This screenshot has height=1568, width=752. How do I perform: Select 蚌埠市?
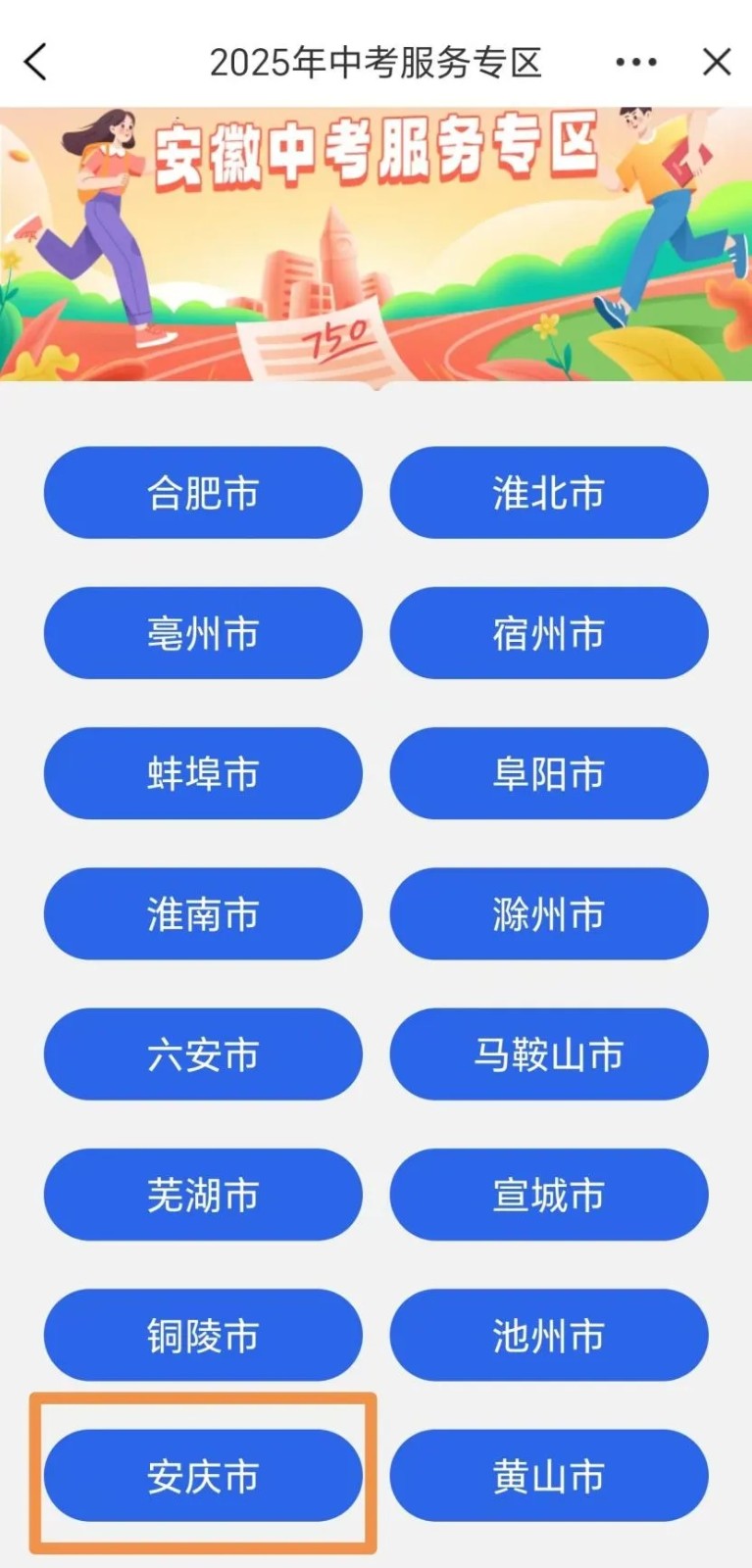coord(203,773)
